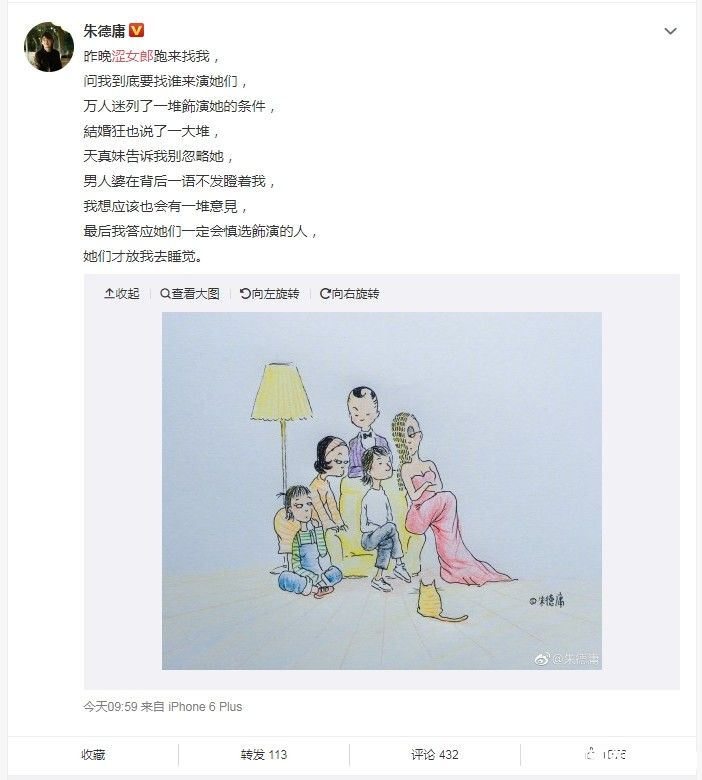View the large image via 查看大图
The image size is (702, 780).
coord(190,294)
